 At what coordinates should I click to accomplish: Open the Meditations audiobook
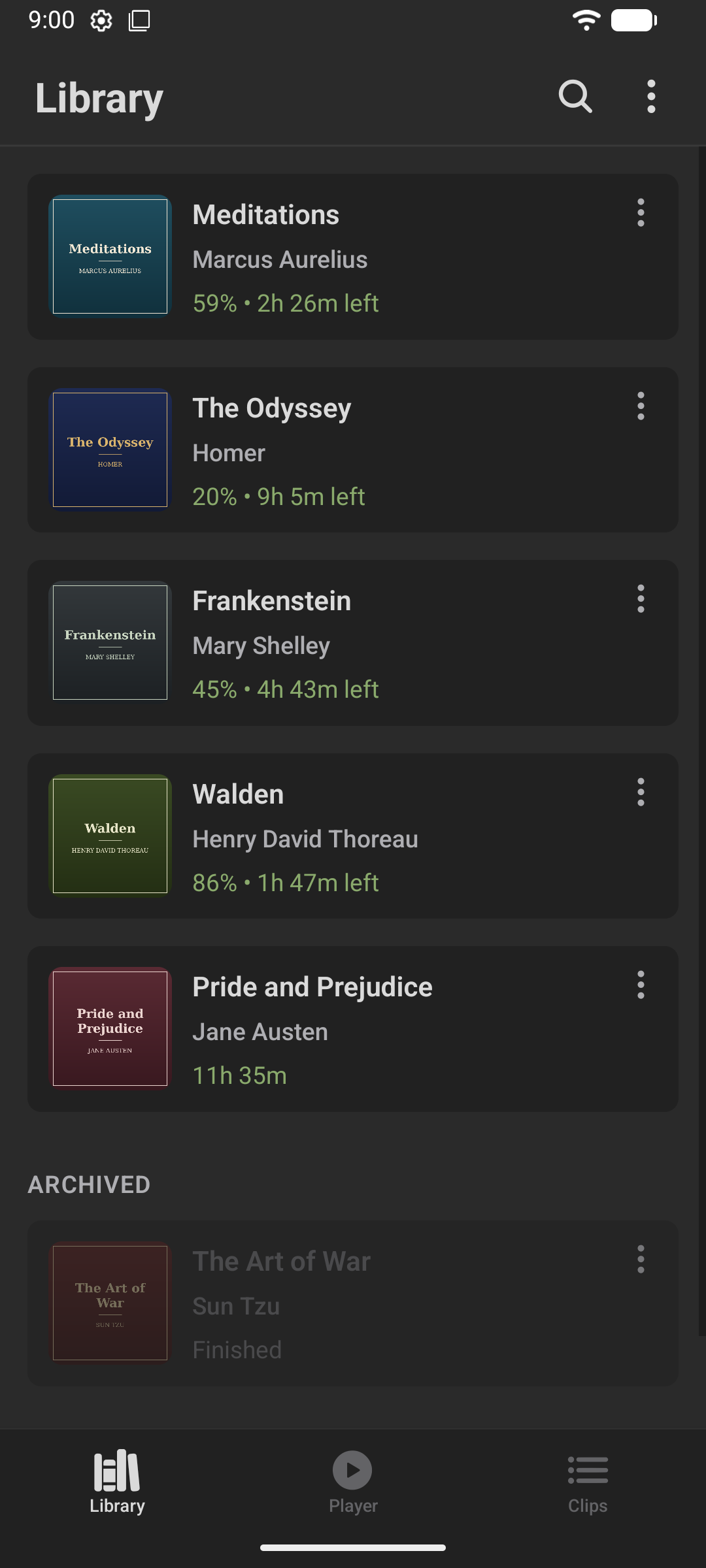tap(353, 256)
